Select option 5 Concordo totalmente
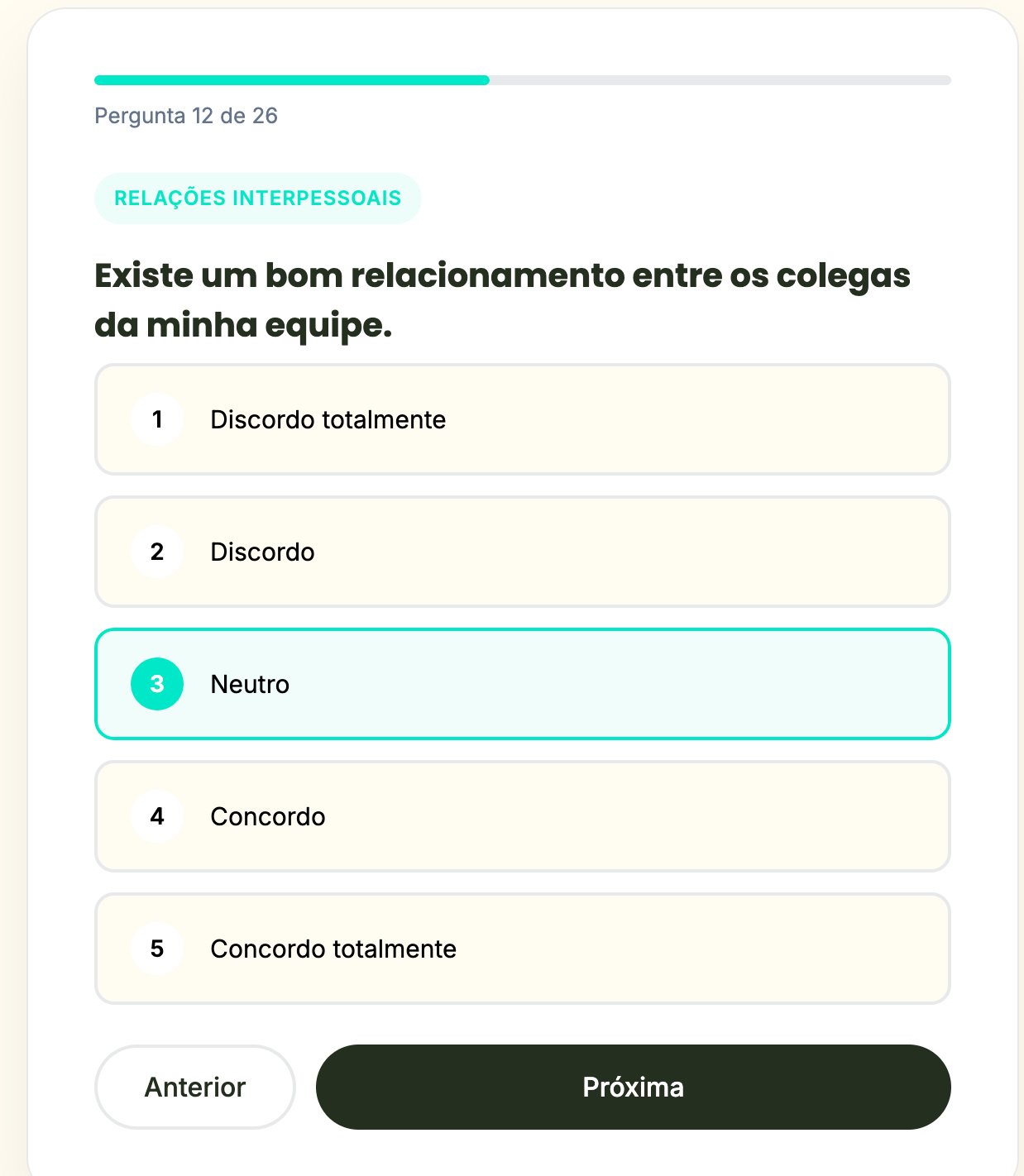 click(x=521, y=949)
